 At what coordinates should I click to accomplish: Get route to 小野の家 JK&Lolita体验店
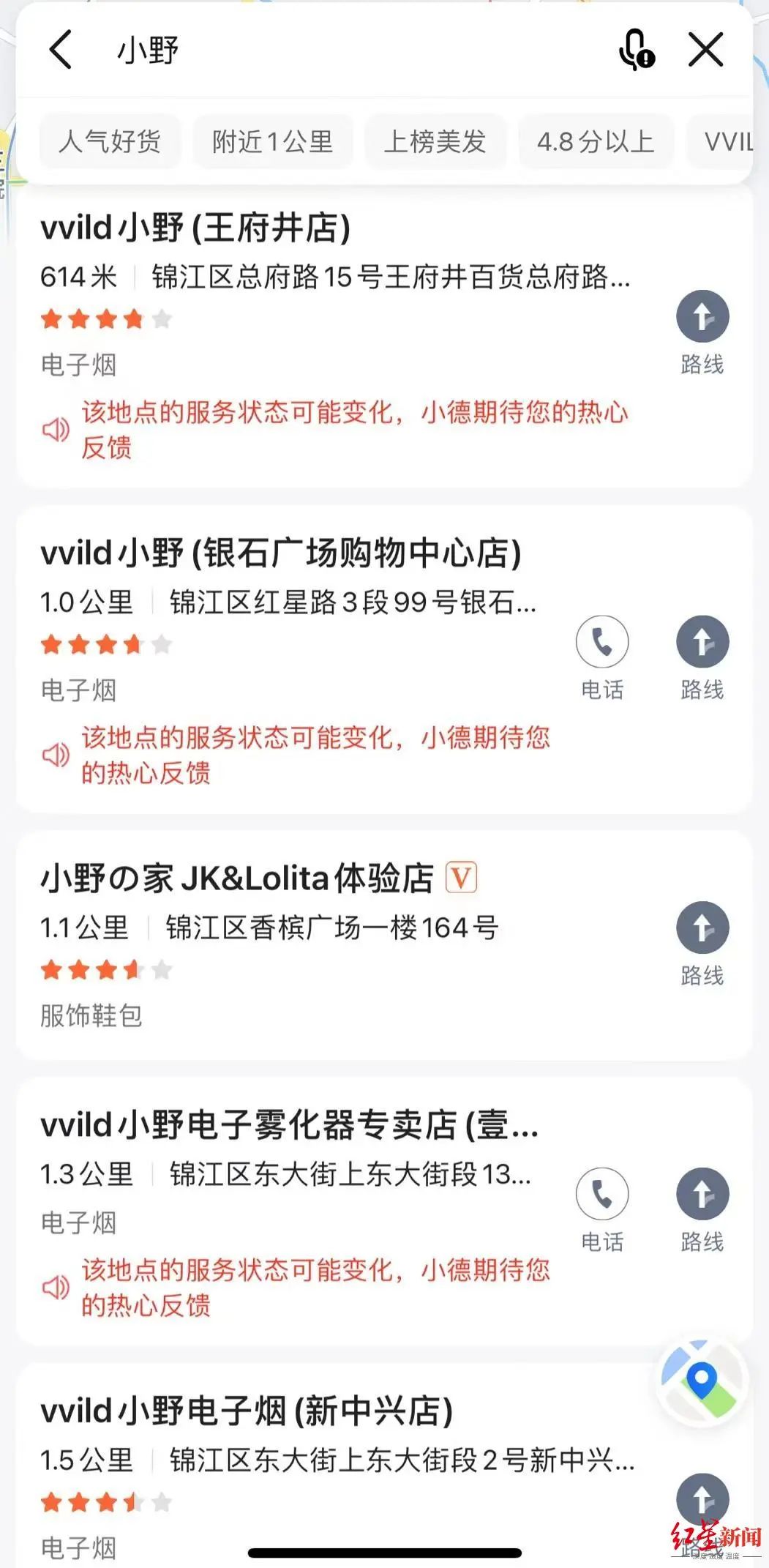[x=702, y=929]
